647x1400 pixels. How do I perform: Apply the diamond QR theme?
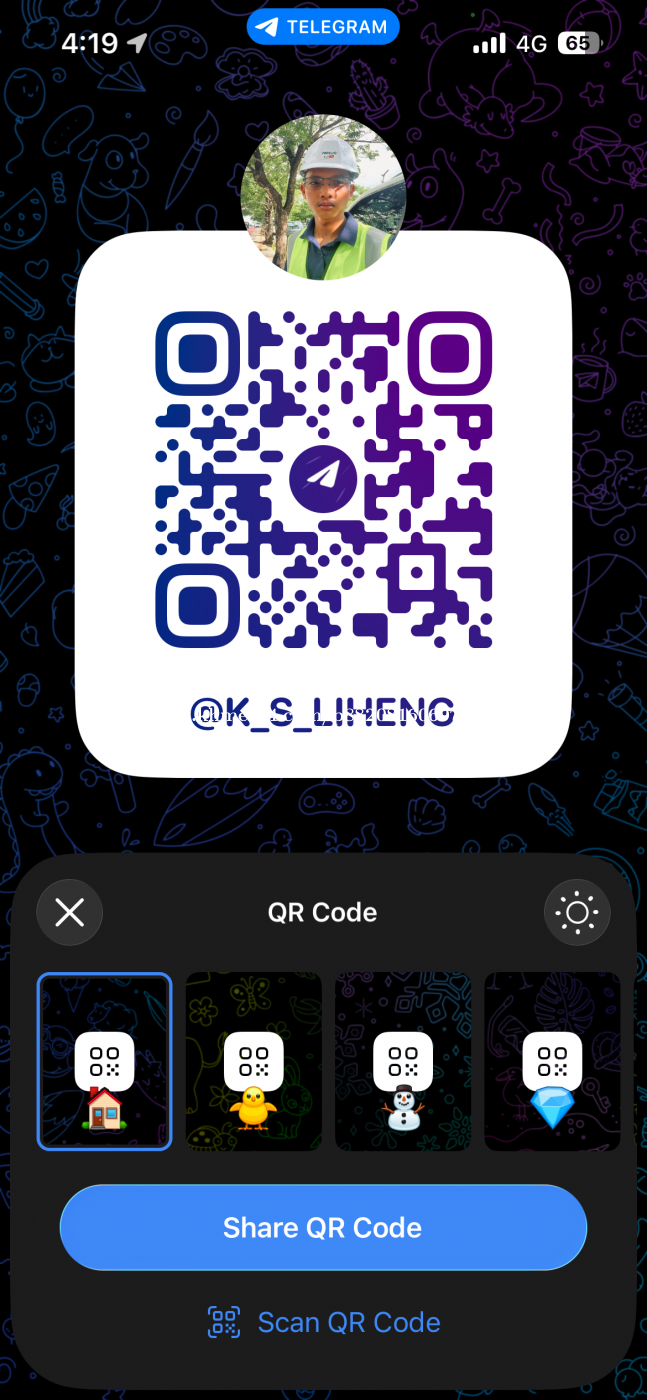[552, 1061]
